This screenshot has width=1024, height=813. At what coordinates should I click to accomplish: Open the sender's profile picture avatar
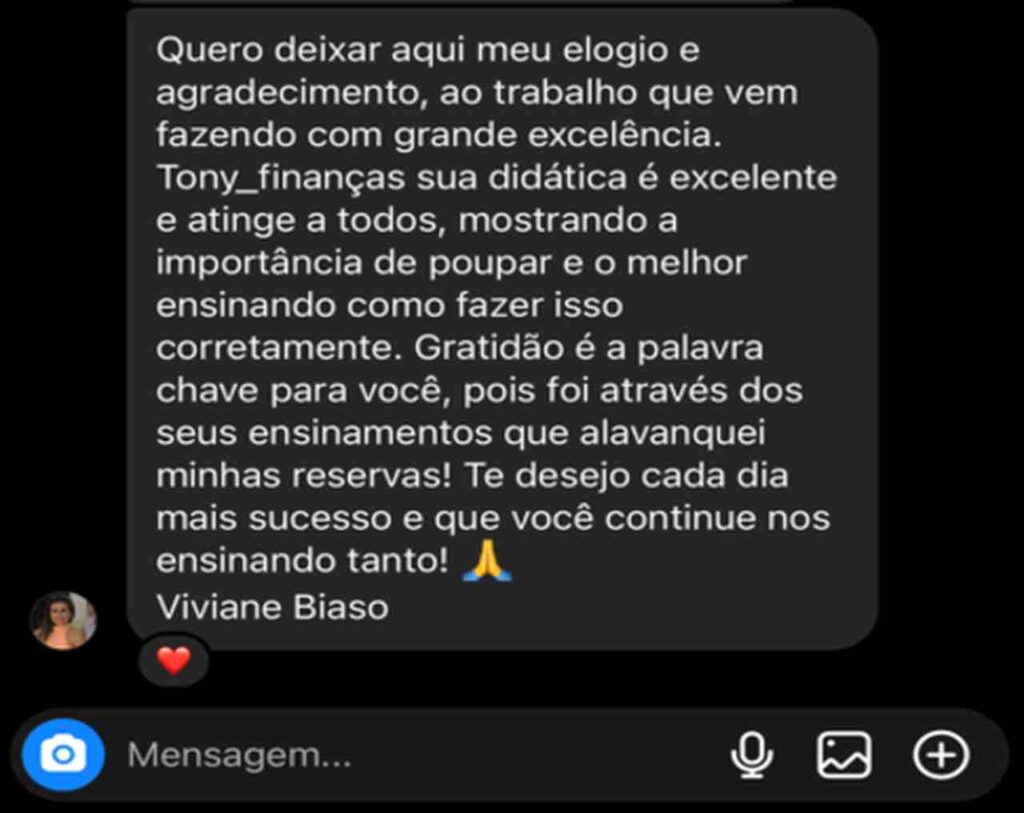click(x=62, y=621)
